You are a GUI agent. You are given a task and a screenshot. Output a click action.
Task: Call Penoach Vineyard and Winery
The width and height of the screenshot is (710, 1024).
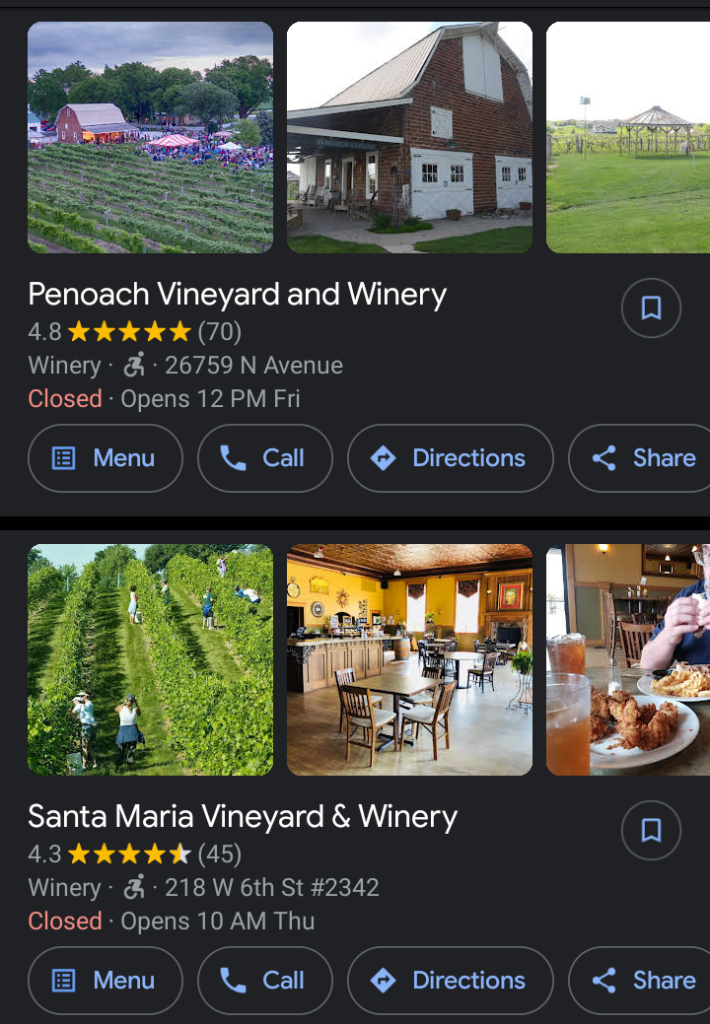[265, 458]
